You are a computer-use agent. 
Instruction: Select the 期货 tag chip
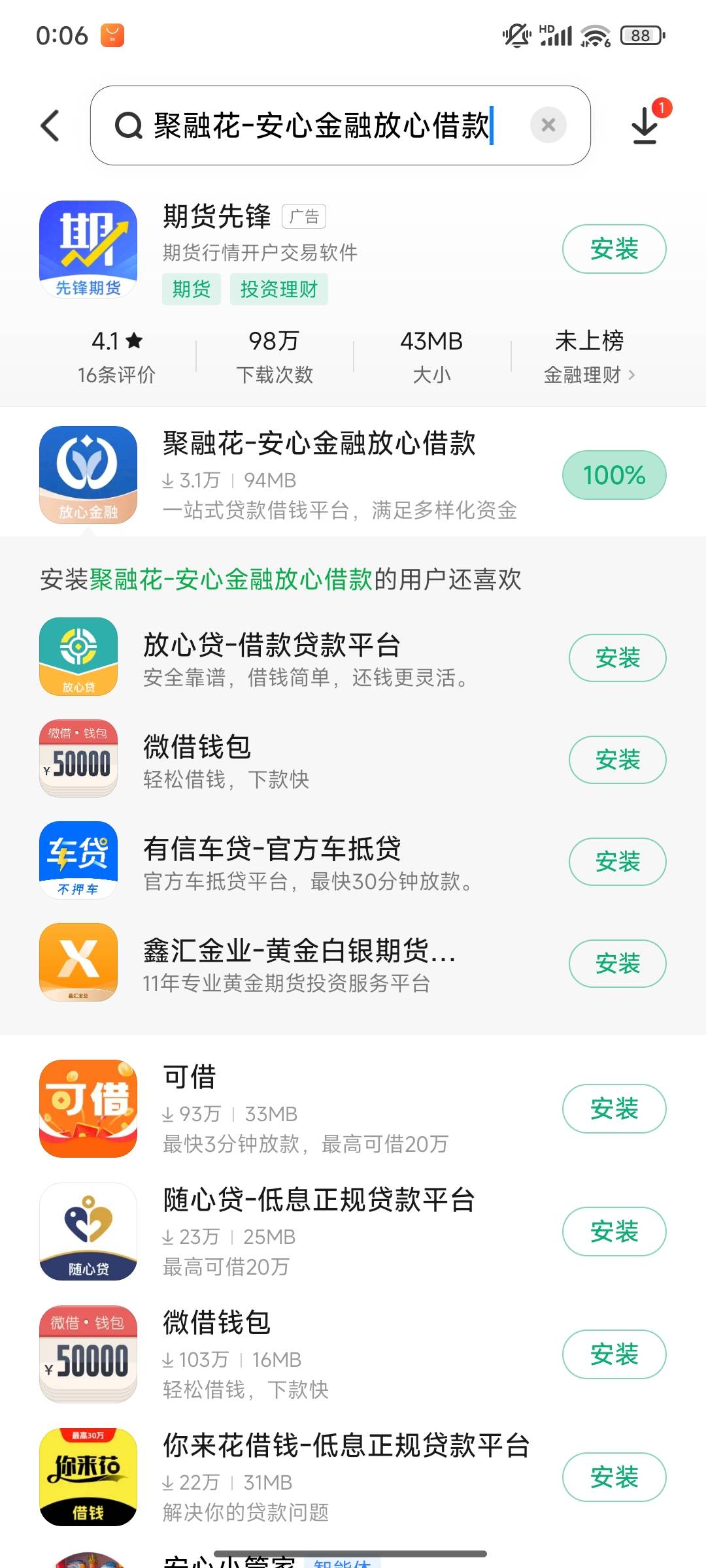[192, 289]
